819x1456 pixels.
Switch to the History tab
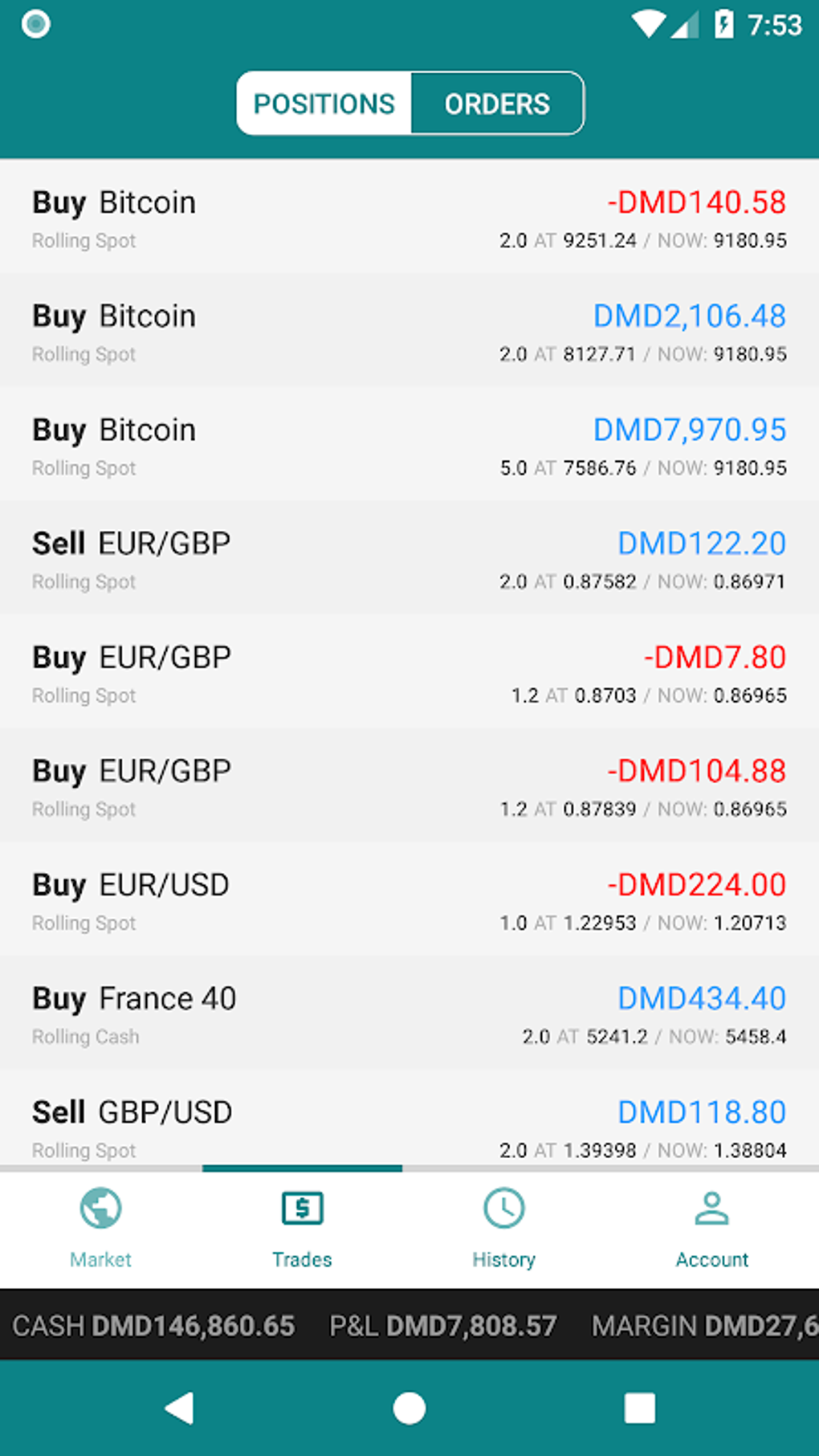tap(503, 1229)
